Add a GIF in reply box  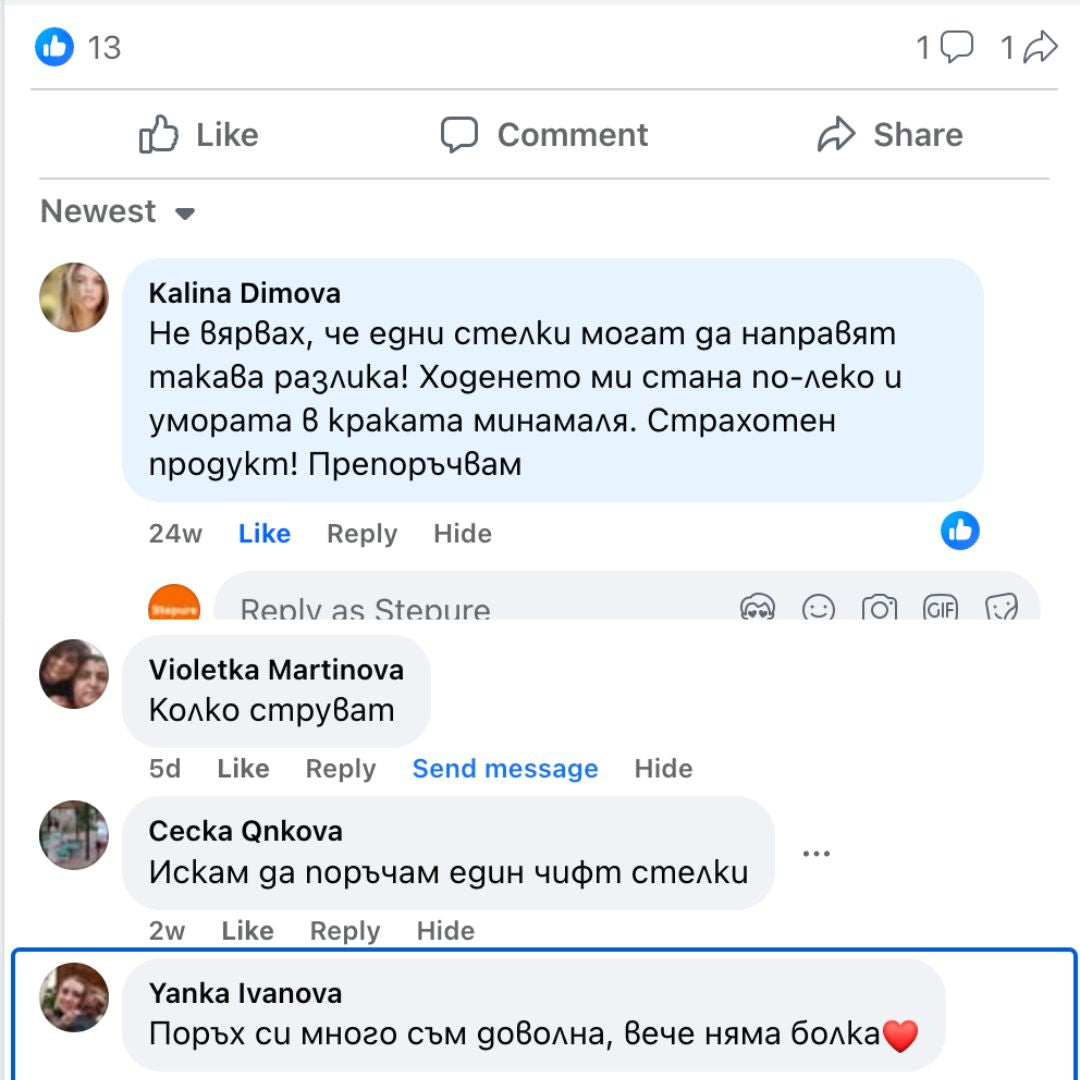[940, 607]
